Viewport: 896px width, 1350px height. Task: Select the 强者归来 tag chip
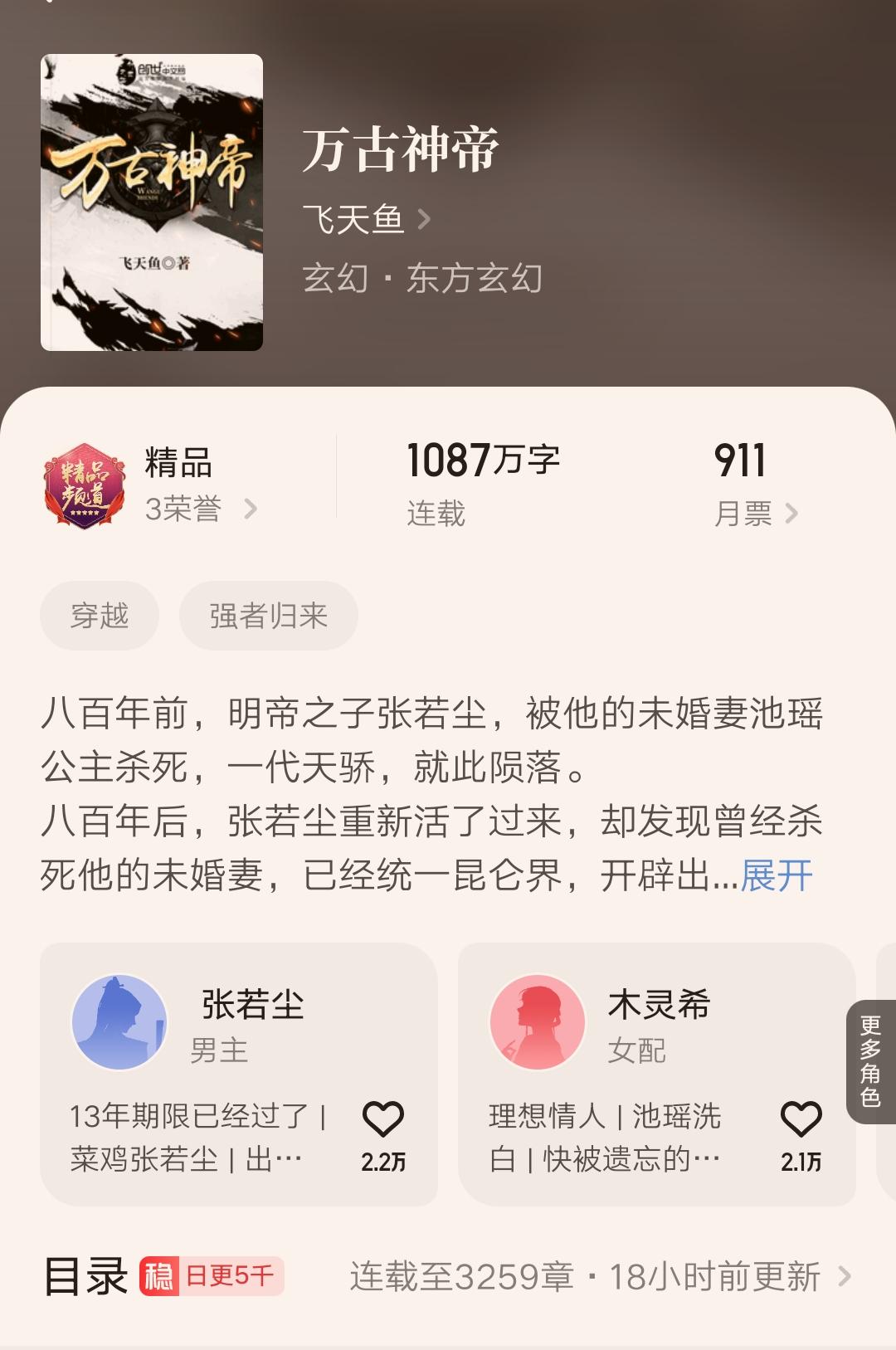click(x=269, y=616)
